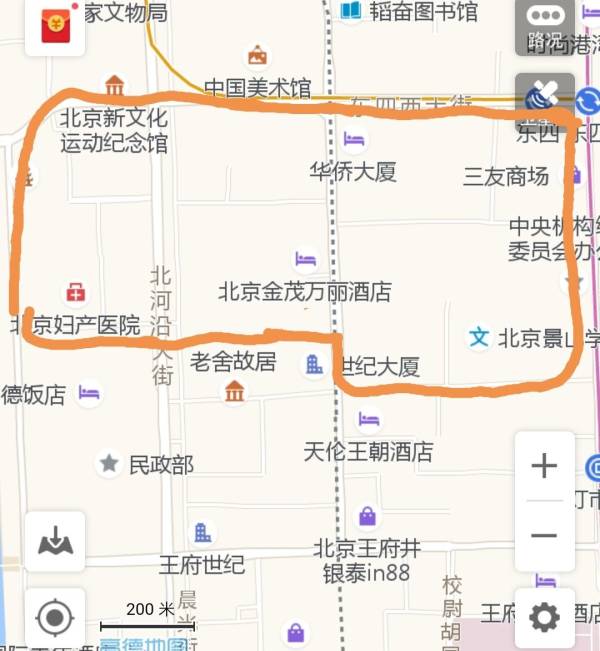Screen dimensions: 600x651
Task: Select 北京妇产医院 on the map
Action: [x=76, y=294]
